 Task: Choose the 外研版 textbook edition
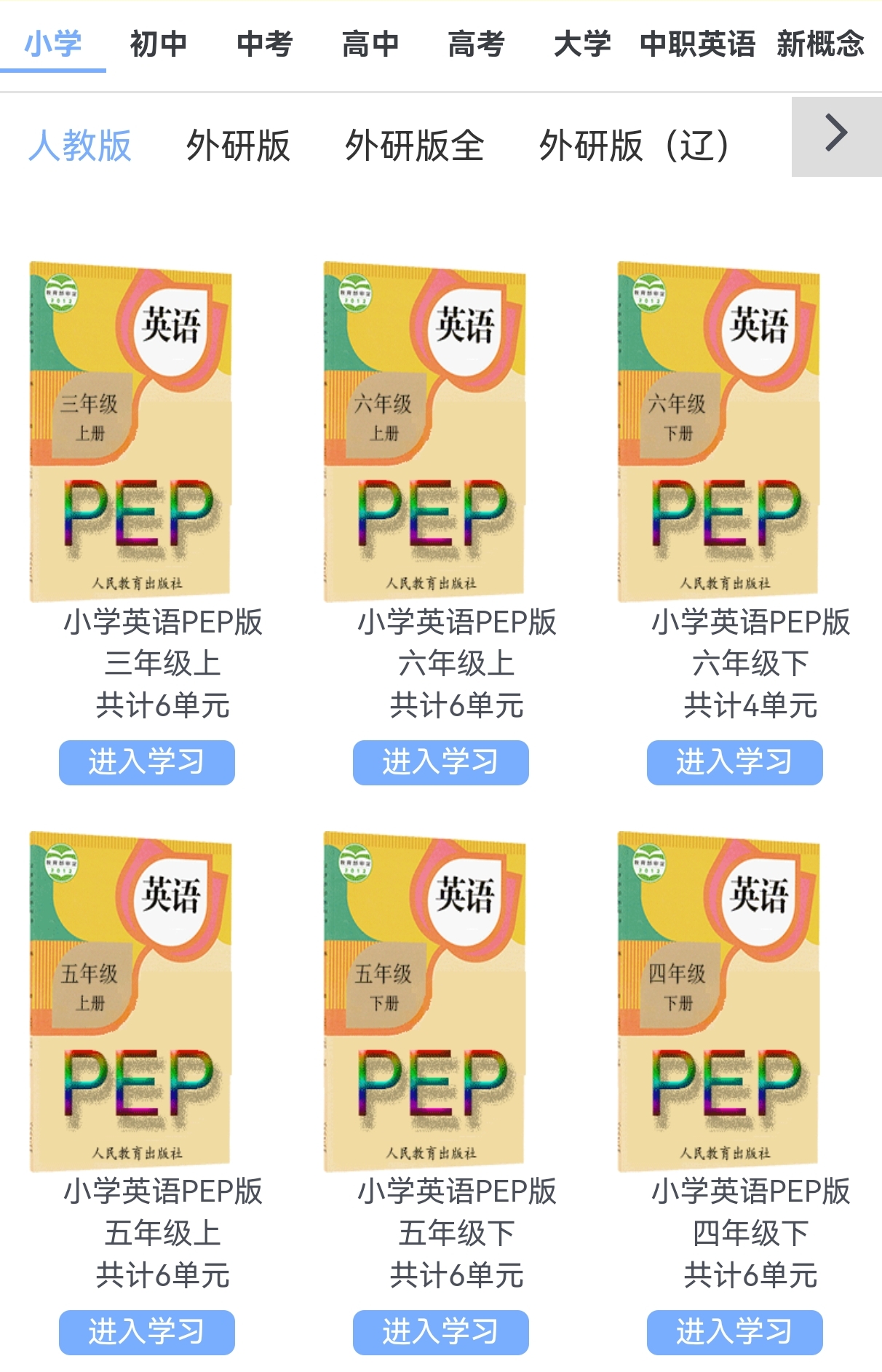coord(238,146)
